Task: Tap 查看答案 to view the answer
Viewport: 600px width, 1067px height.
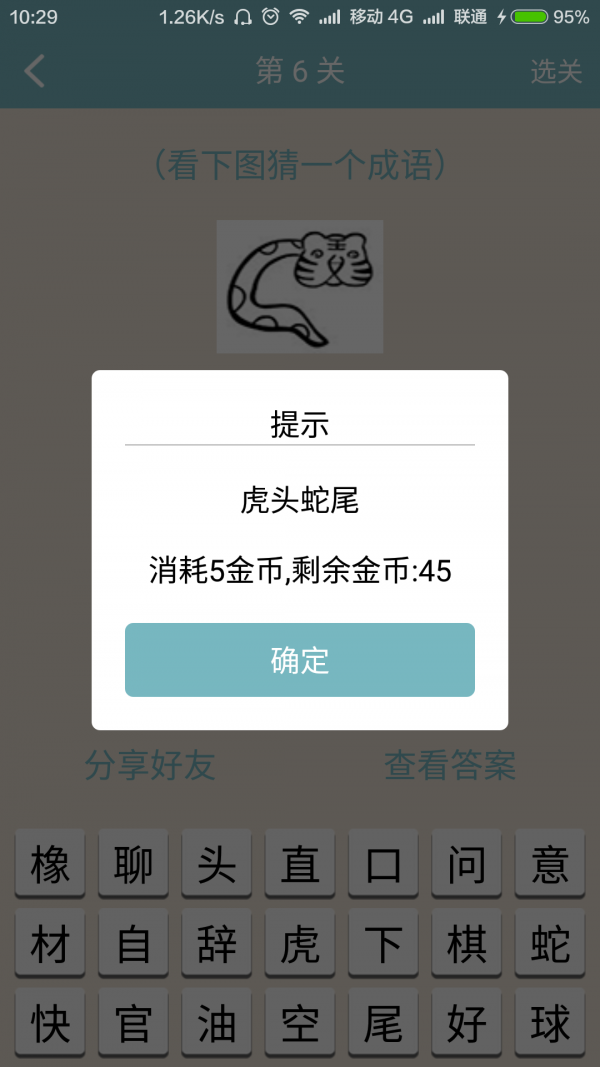Action: (450, 766)
